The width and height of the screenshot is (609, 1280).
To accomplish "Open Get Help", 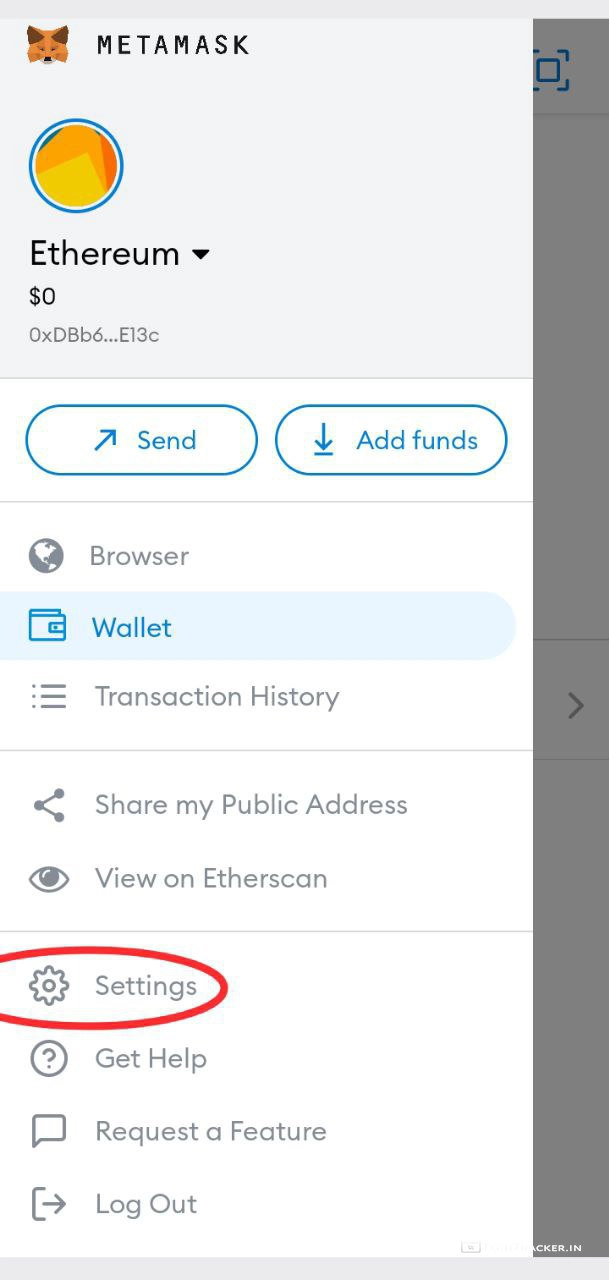I will 150,1058.
